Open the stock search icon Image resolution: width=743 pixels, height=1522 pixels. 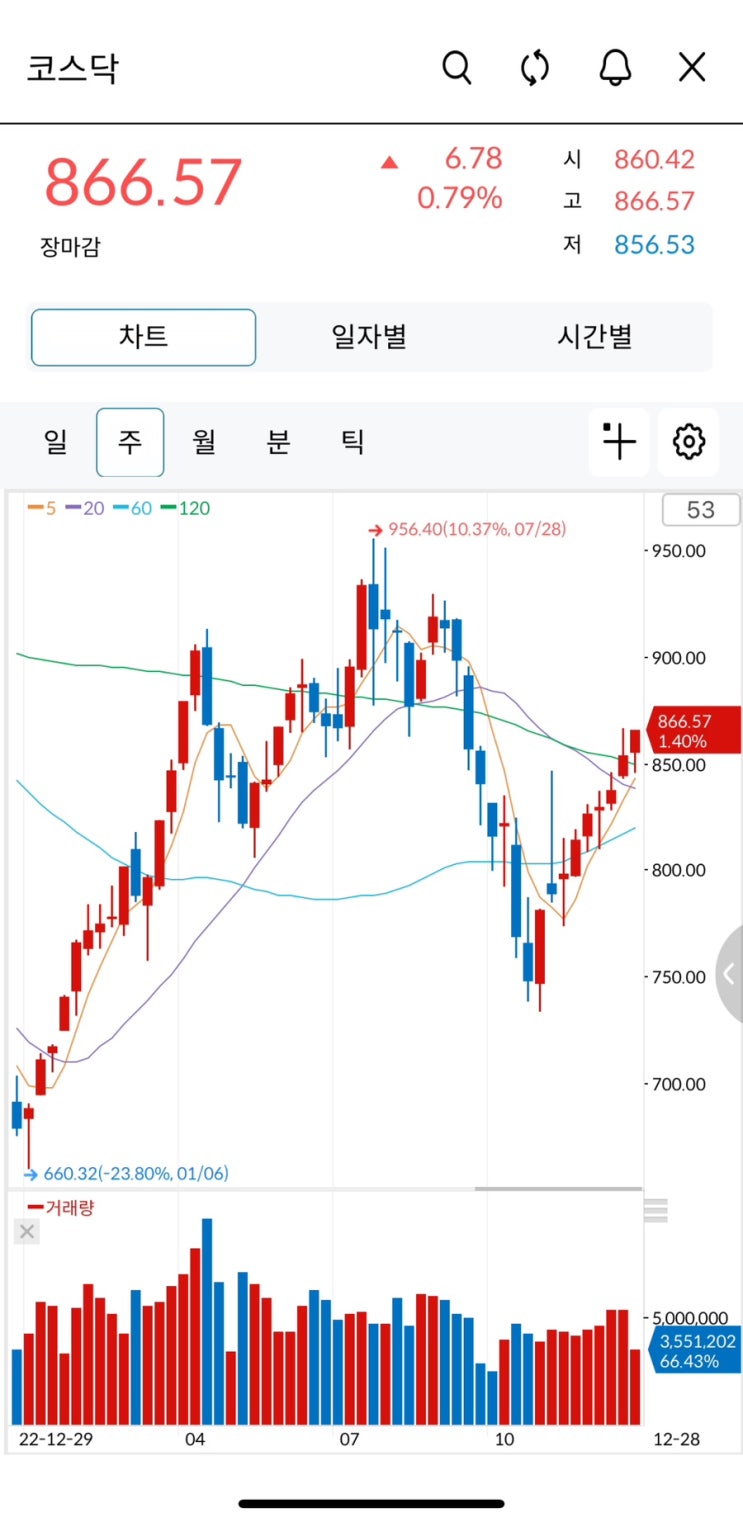click(457, 68)
